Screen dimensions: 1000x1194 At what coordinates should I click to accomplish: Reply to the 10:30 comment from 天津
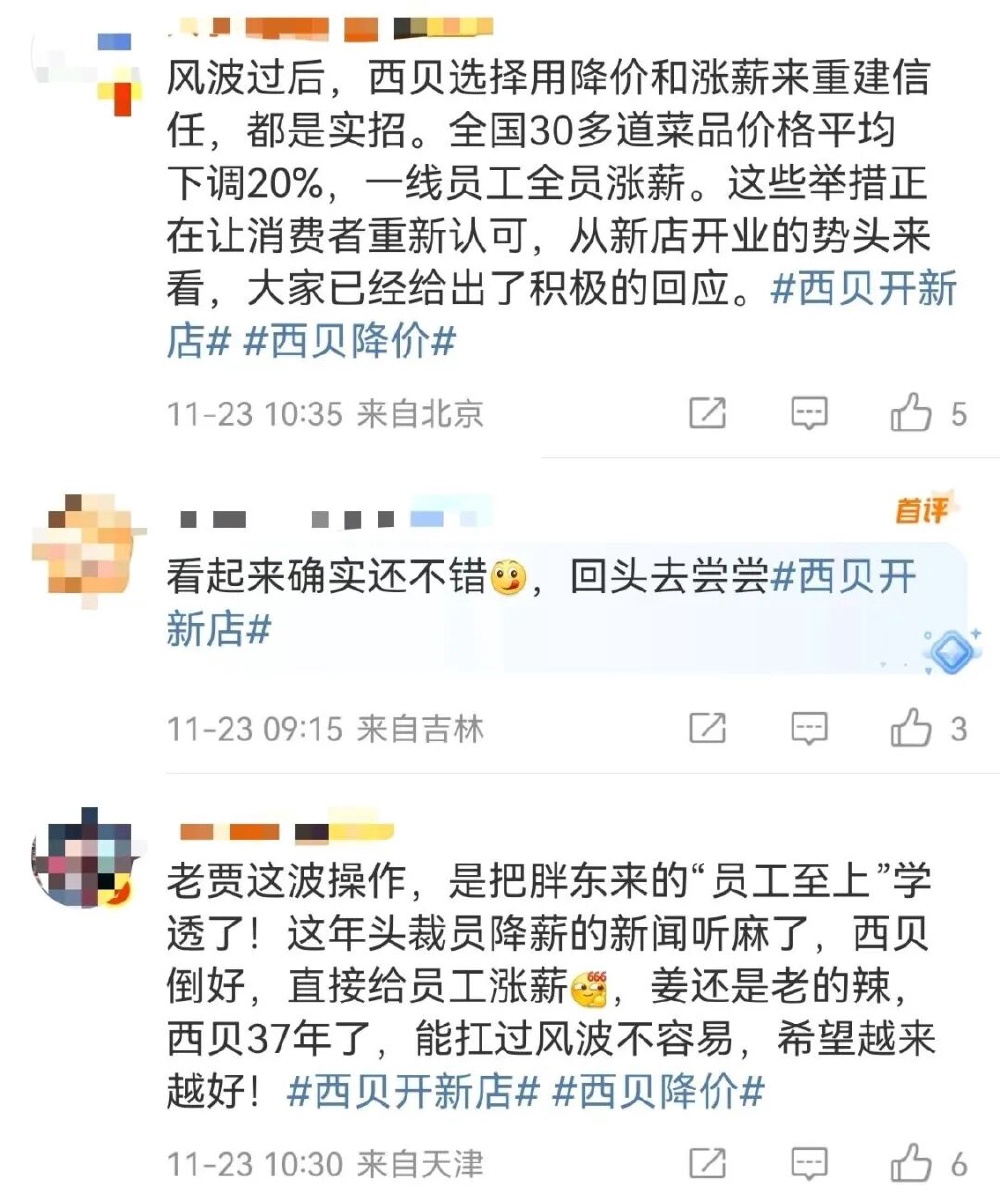click(x=809, y=1163)
